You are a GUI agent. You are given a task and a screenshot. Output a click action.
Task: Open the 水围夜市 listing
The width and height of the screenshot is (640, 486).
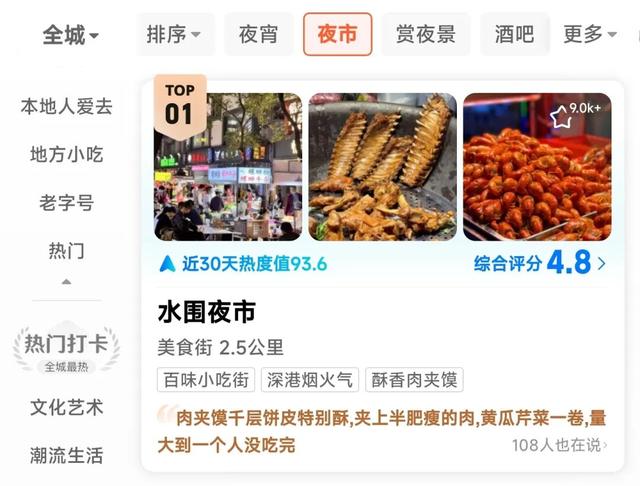207,312
